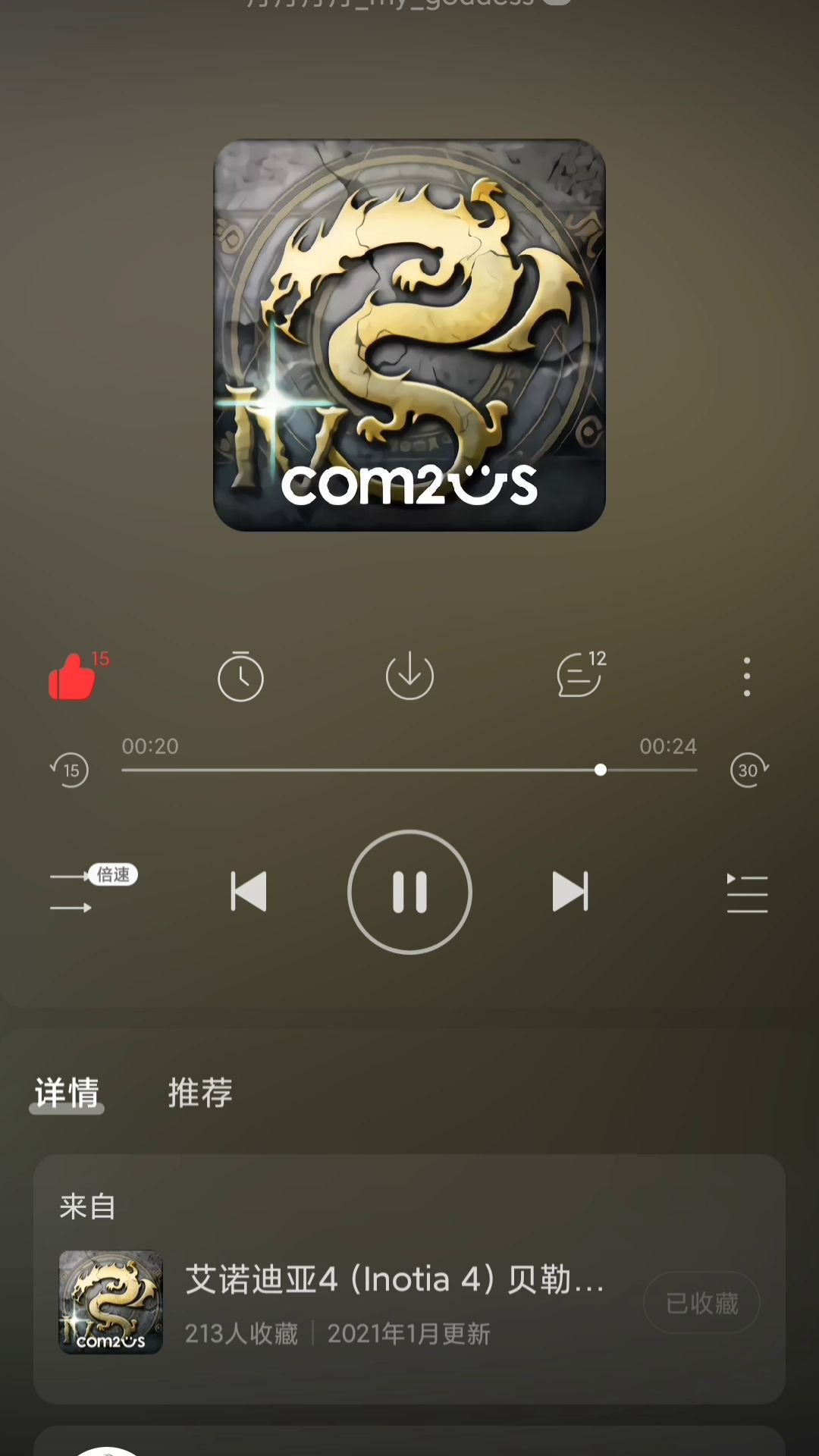Image resolution: width=819 pixels, height=1456 pixels.
Task: Pause the current playback
Action: point(409,892)
